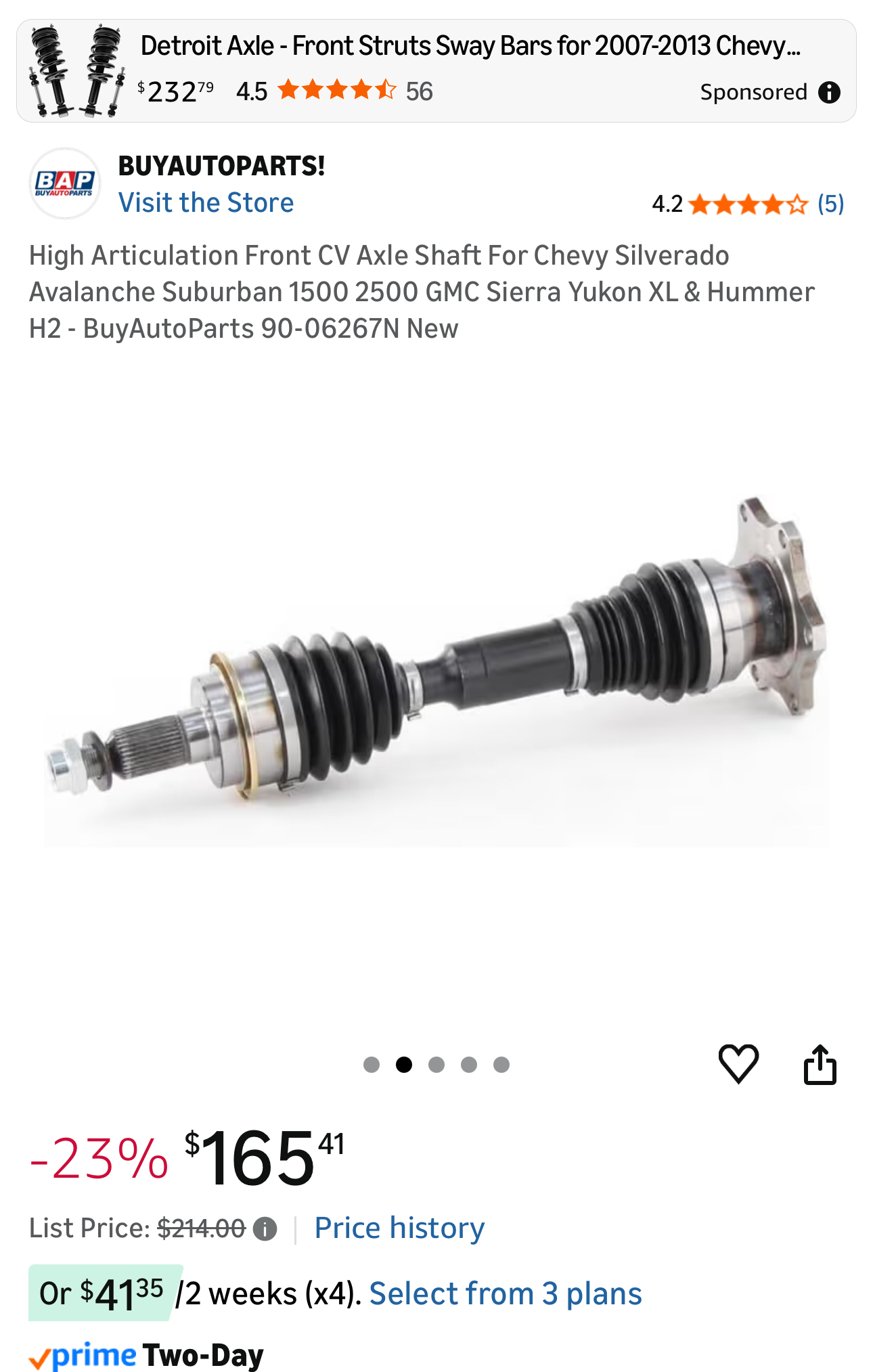Screen dimensions: 873x1372
Task: Share this product listing
Action: pos(820,1065)
